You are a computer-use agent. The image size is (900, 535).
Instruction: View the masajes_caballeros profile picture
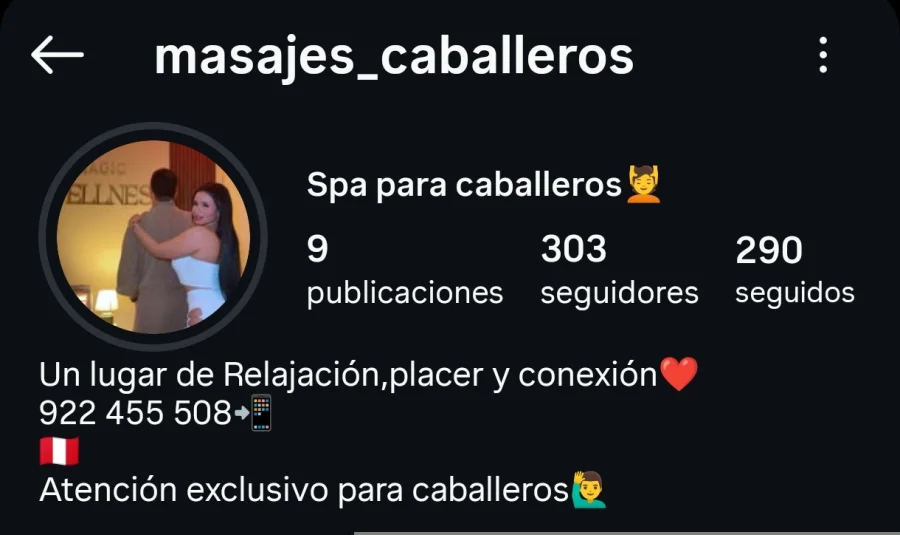click(x=153, y=236)
